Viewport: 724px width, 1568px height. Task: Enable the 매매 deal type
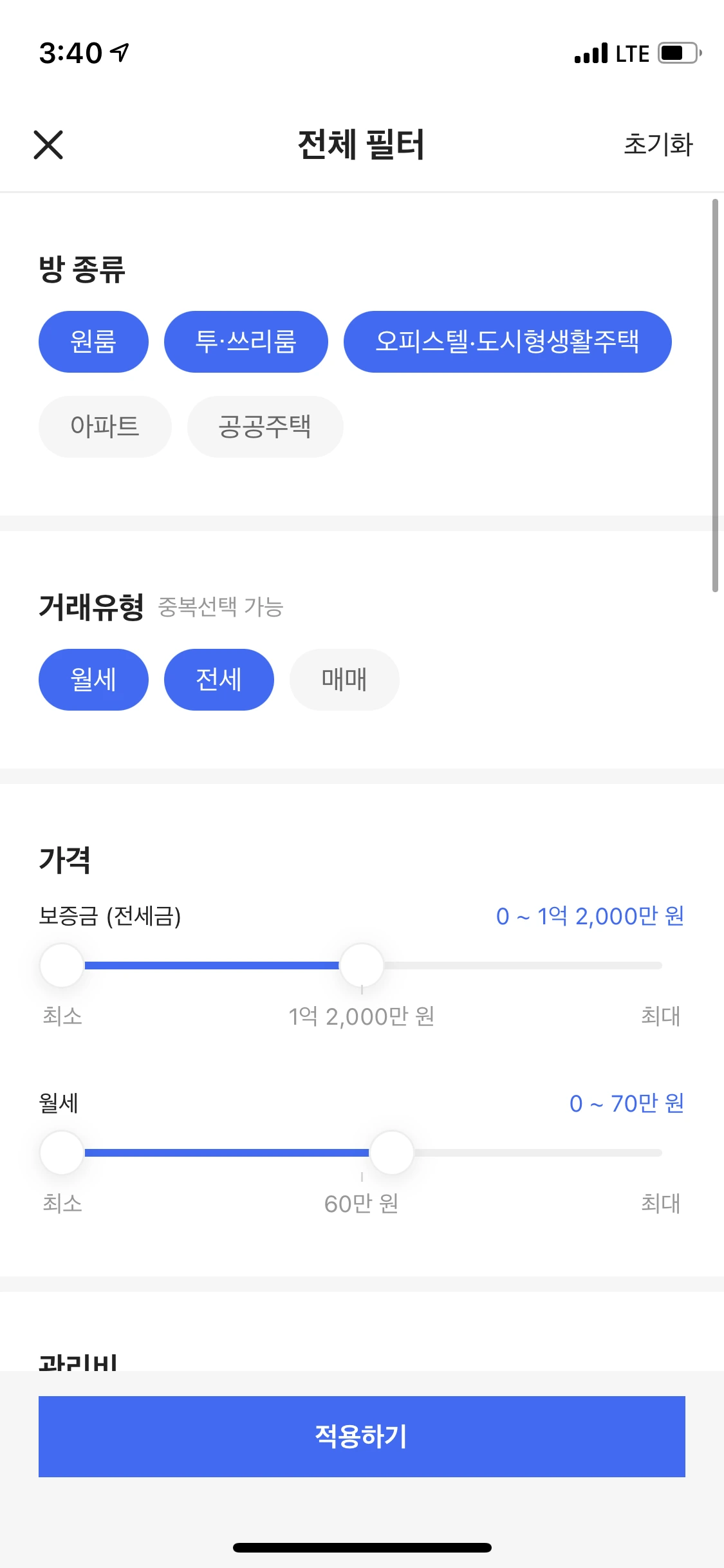344,680
